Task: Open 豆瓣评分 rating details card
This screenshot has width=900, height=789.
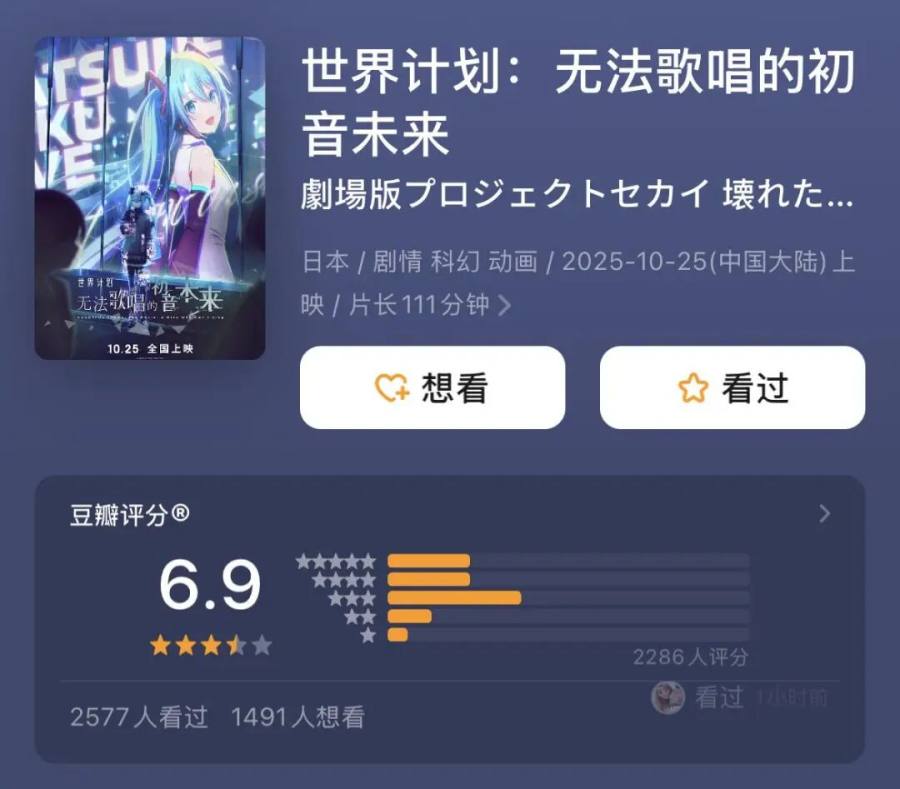Action: [x=824, y=514]
